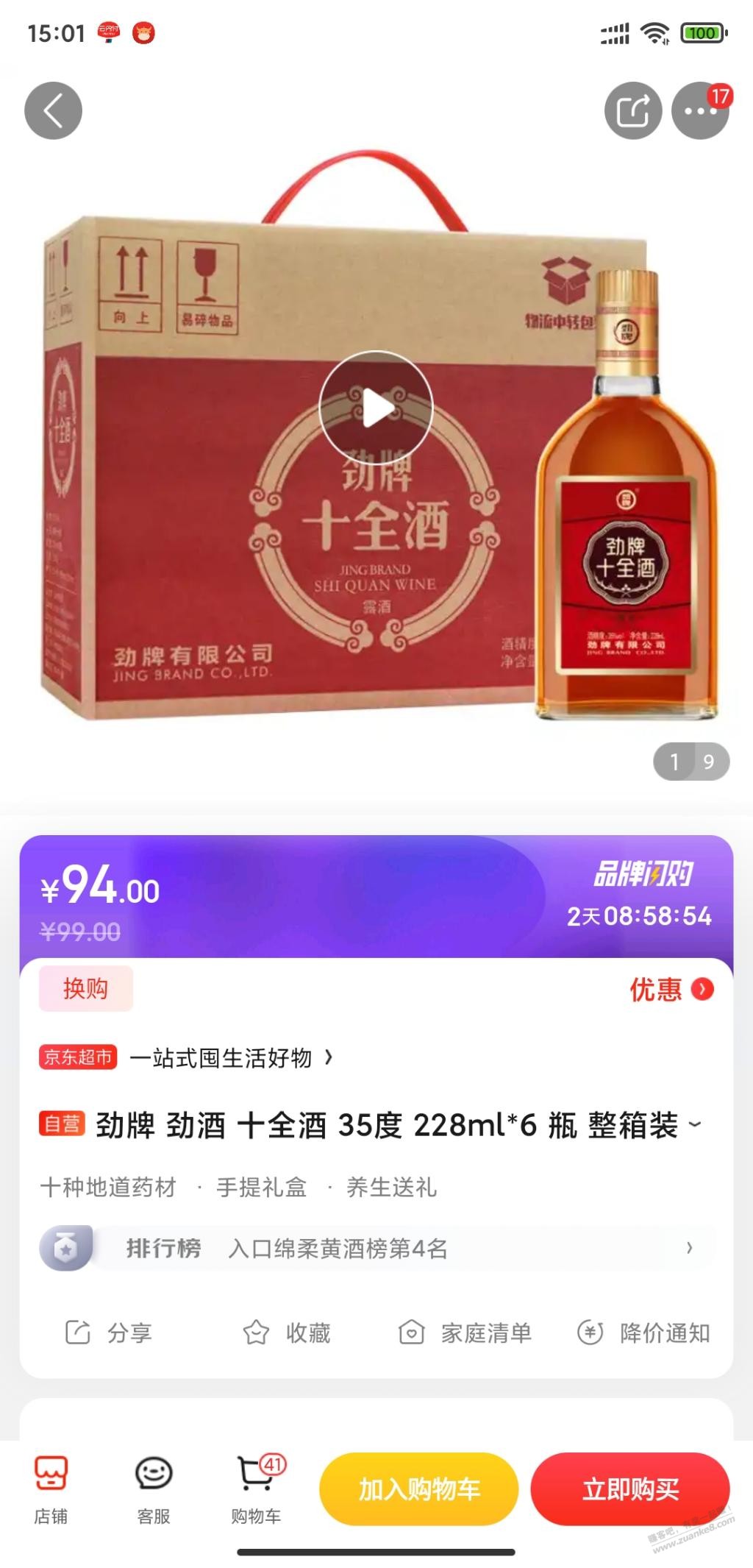The image size is (753, 1568).
Task: Open the 优惠 discounts link
Action: [671, 990]
